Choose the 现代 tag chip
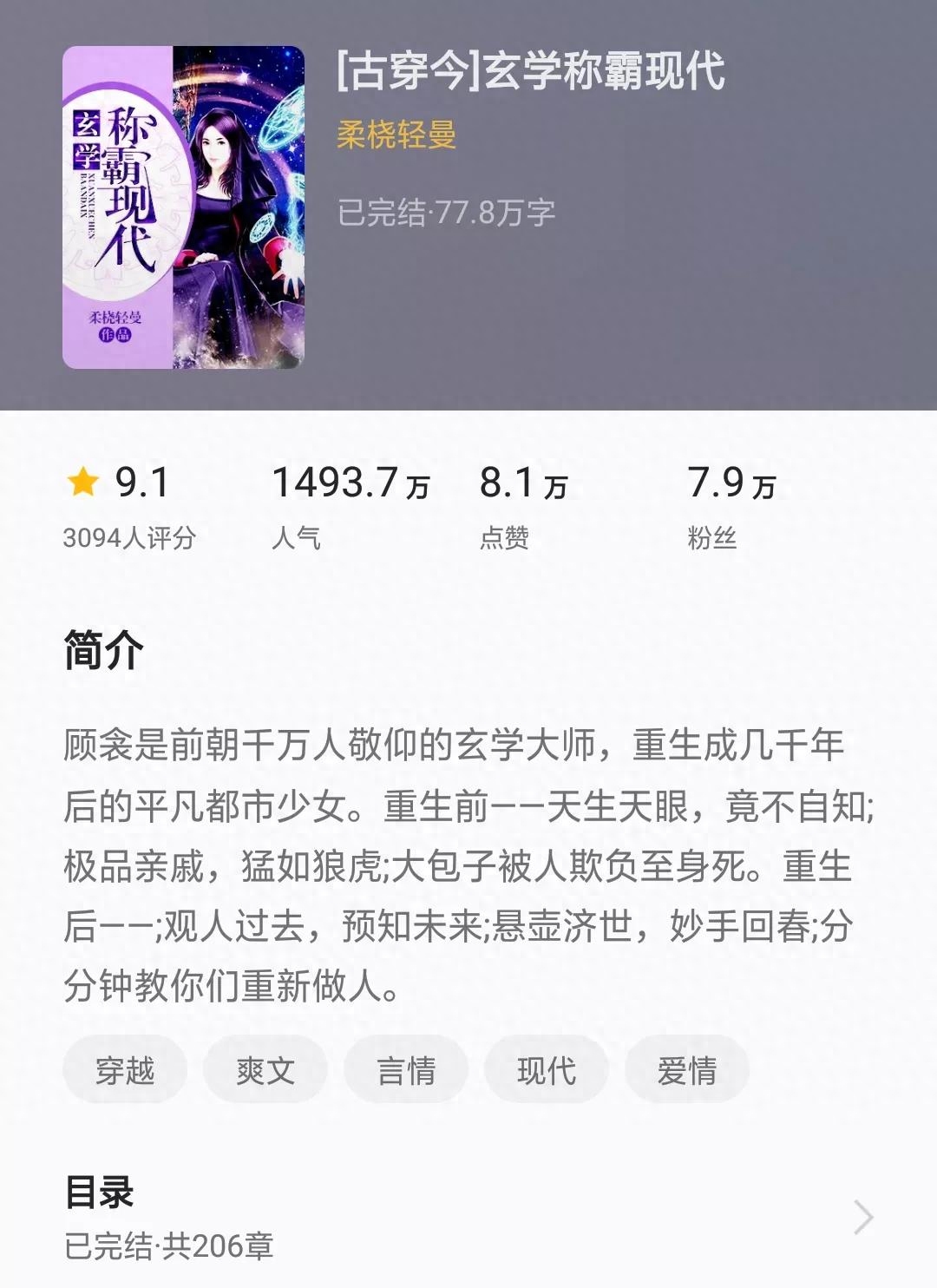The image size is (937, 1288). tap(547, 1069)
